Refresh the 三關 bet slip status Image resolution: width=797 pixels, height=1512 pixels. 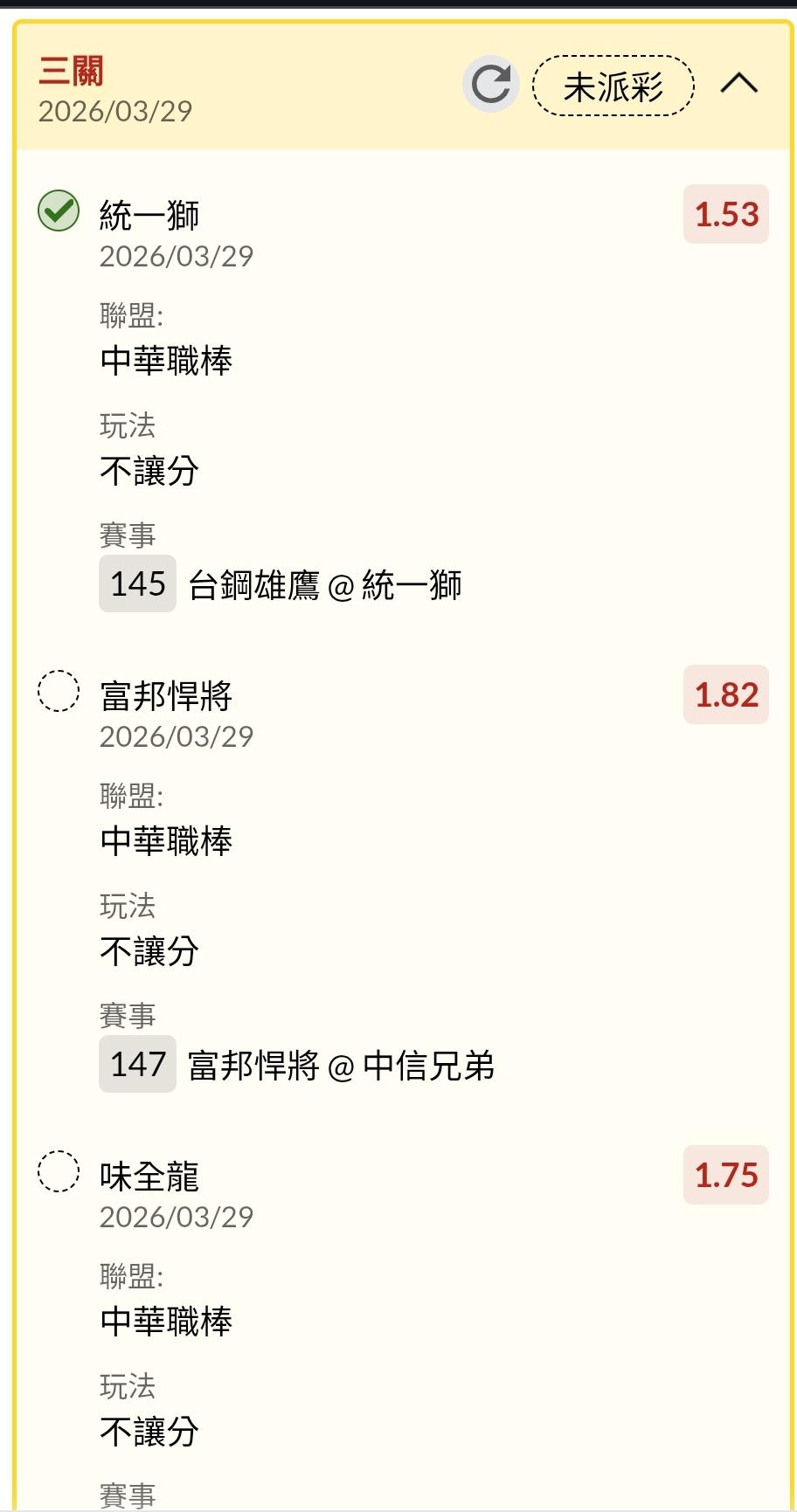(490, 85)
